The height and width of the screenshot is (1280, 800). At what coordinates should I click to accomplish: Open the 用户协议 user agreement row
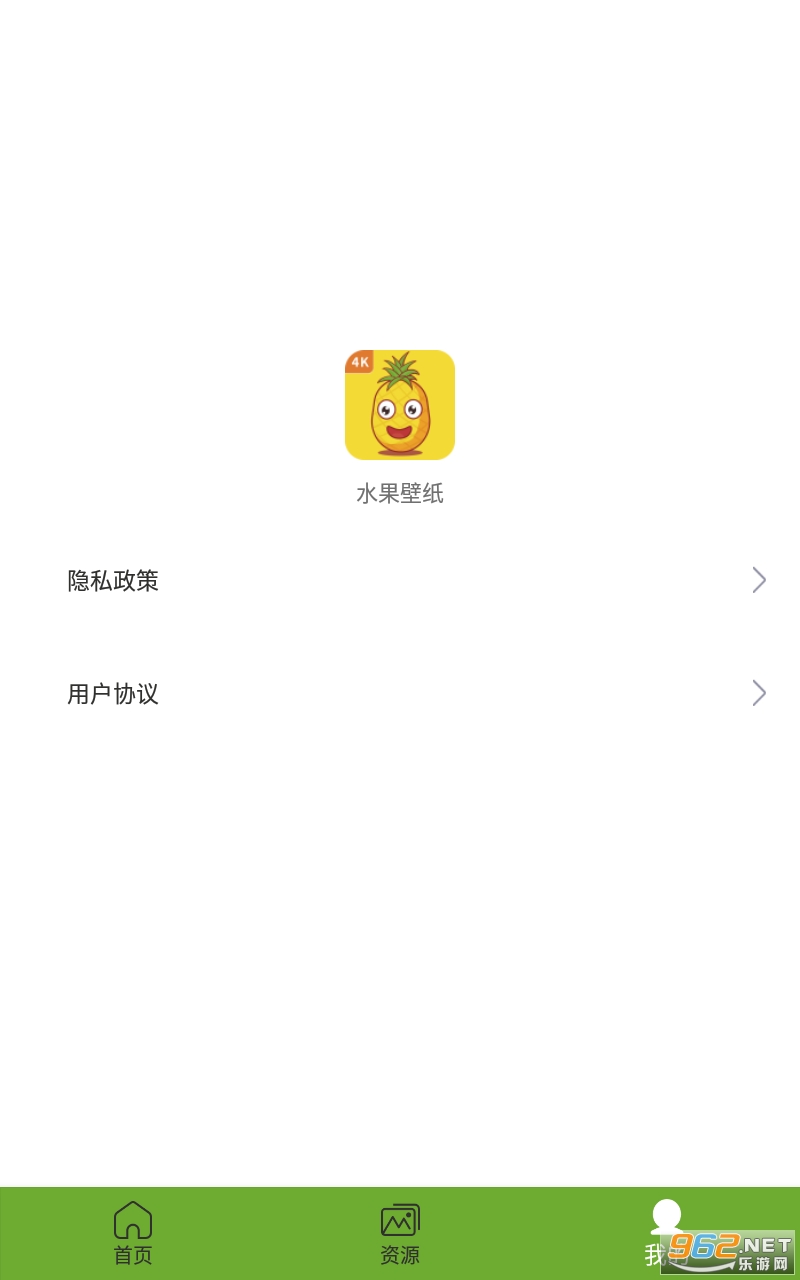tap(400, 693)
